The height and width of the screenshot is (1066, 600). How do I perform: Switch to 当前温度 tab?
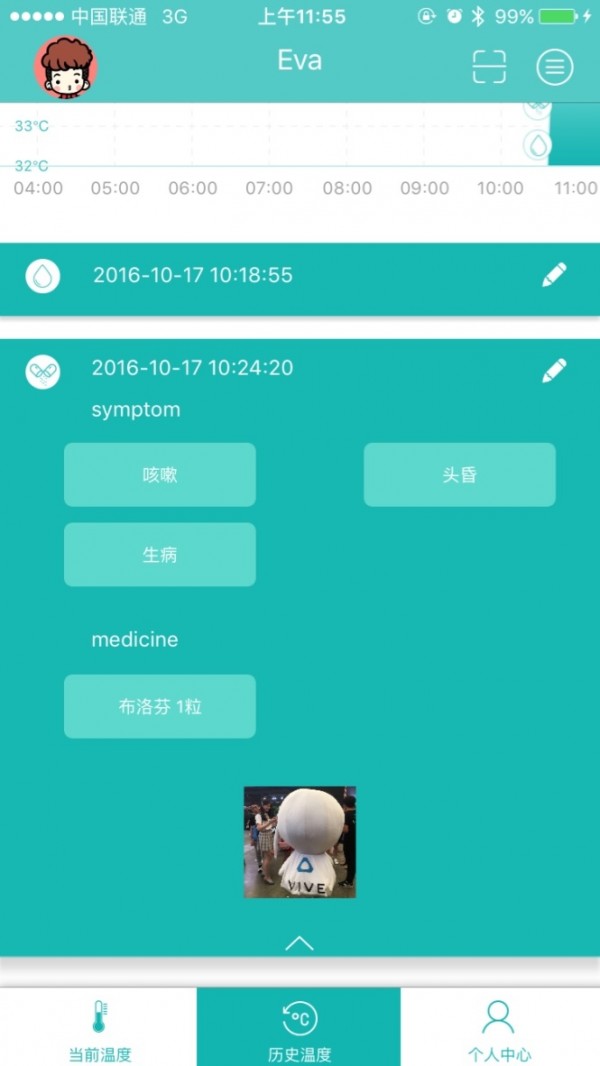pos(99,1028)
